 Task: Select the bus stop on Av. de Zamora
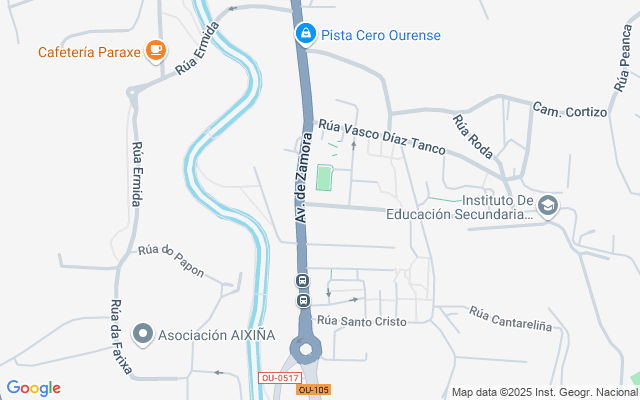pyautogui.click(x=302, y=290)
